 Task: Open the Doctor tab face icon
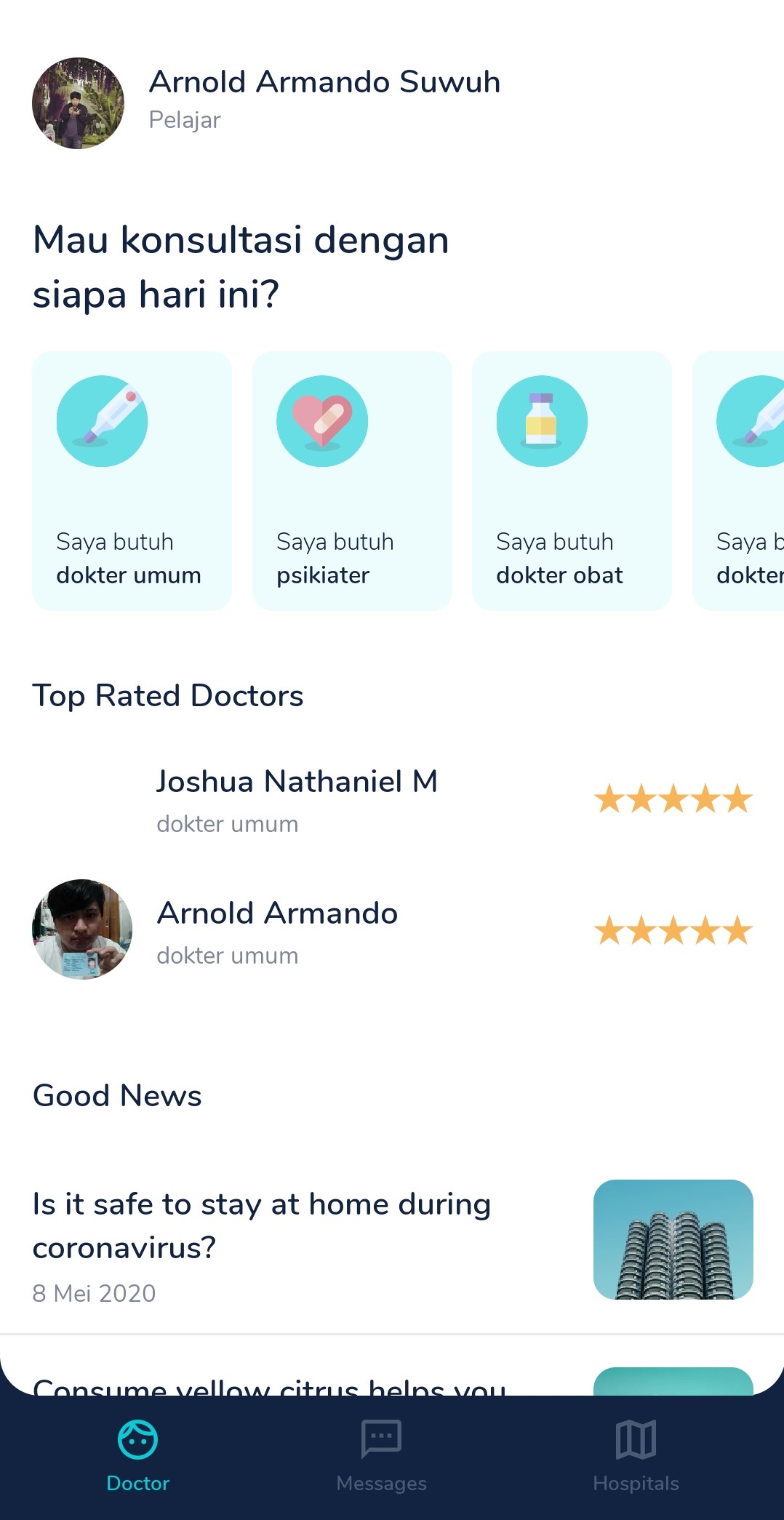pos(137,1439)
